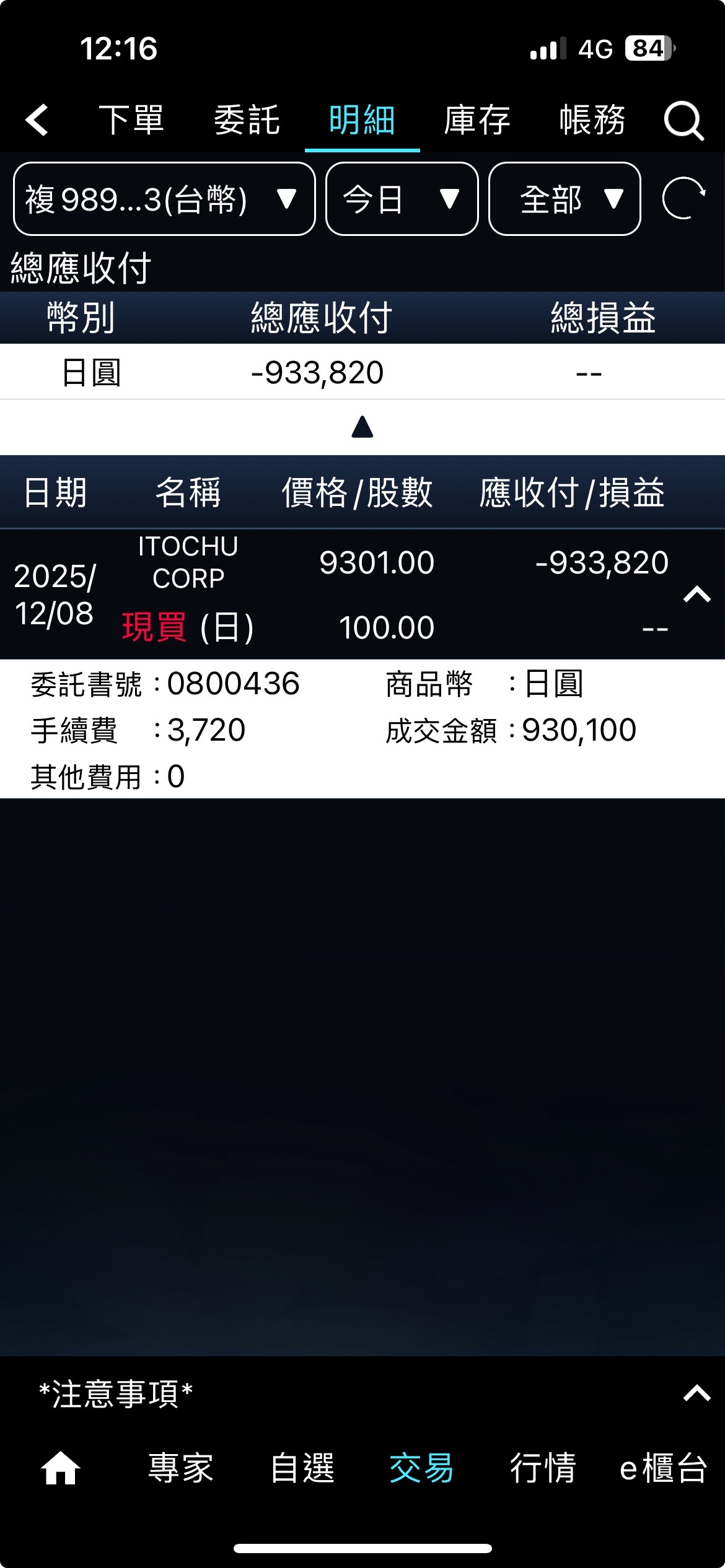Open the e櫃台 tab
Screen dimensions: 725x1568
tap(663, 1468)
